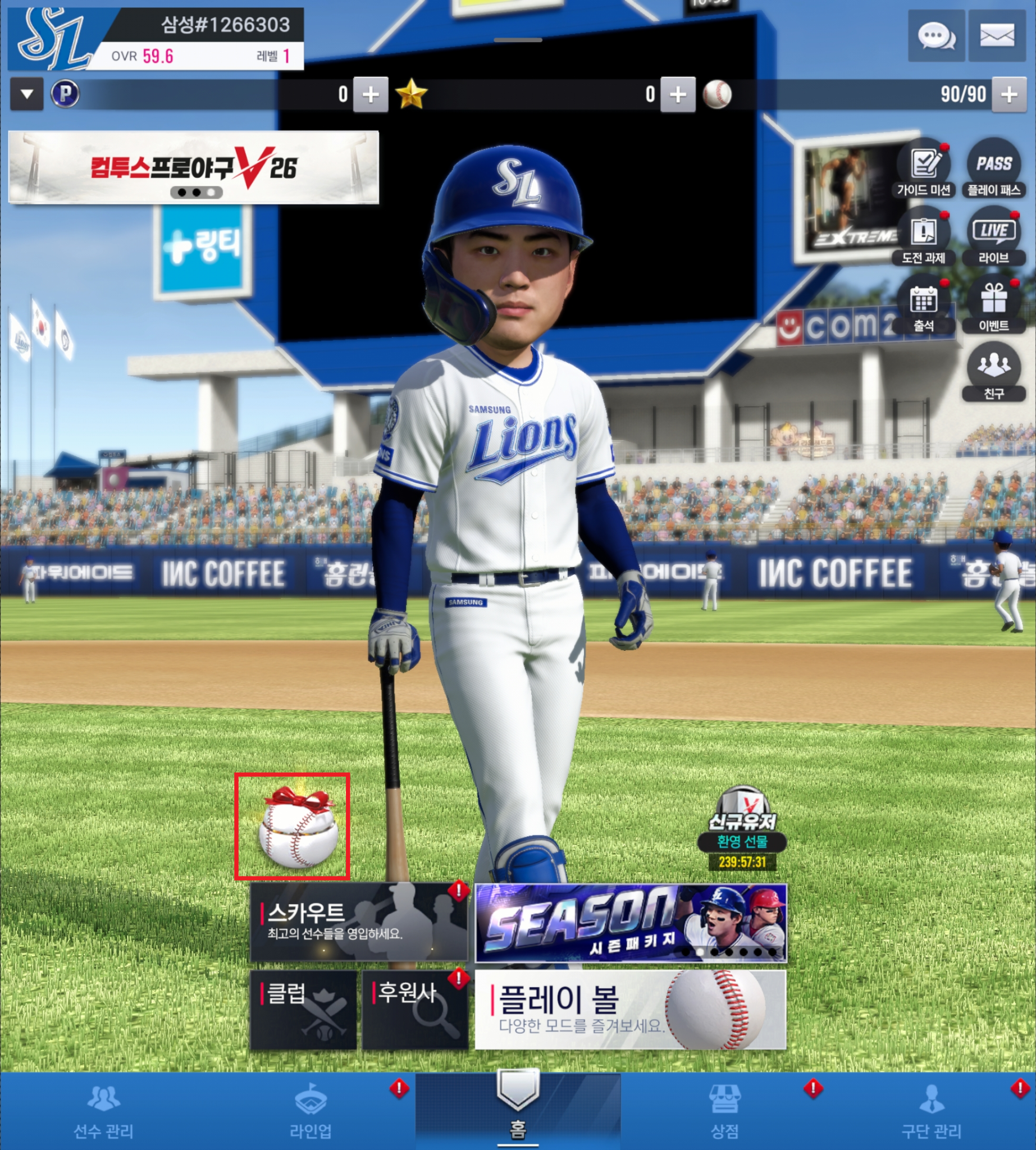The width and height of the screenshot is (1036, 1150).
Task: Open 가이드 미션 (Guide Mission)
Action: [x=923, y=170]
